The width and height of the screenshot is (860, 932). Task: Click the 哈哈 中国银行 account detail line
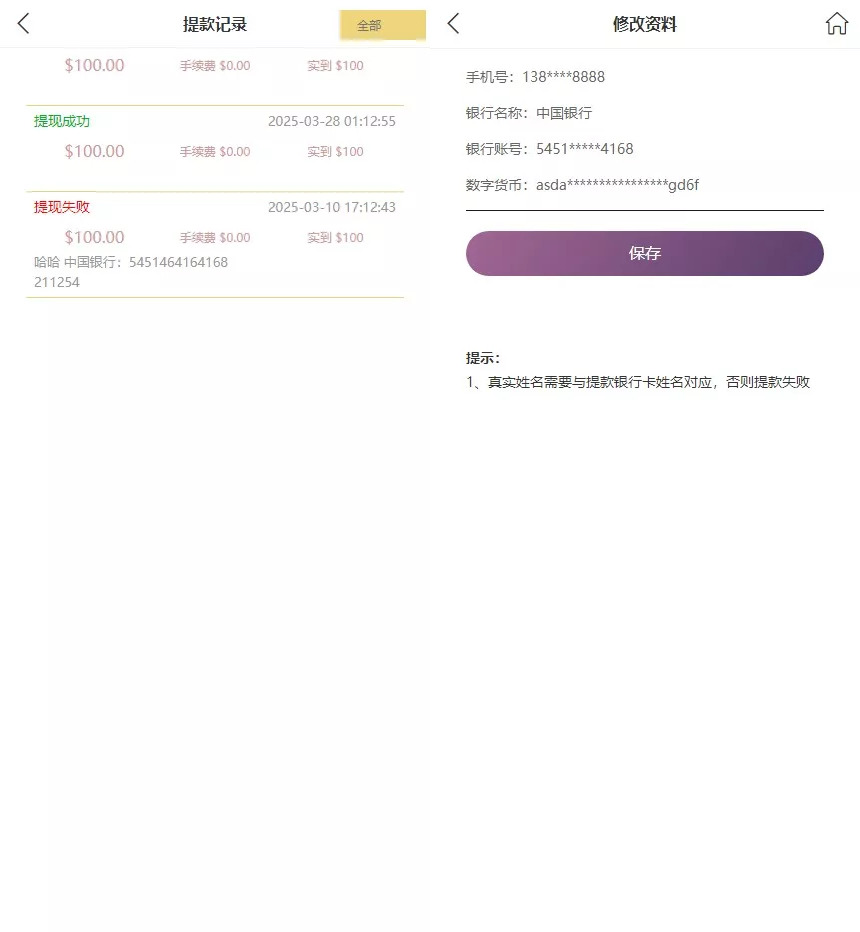(x=130, y=262)
